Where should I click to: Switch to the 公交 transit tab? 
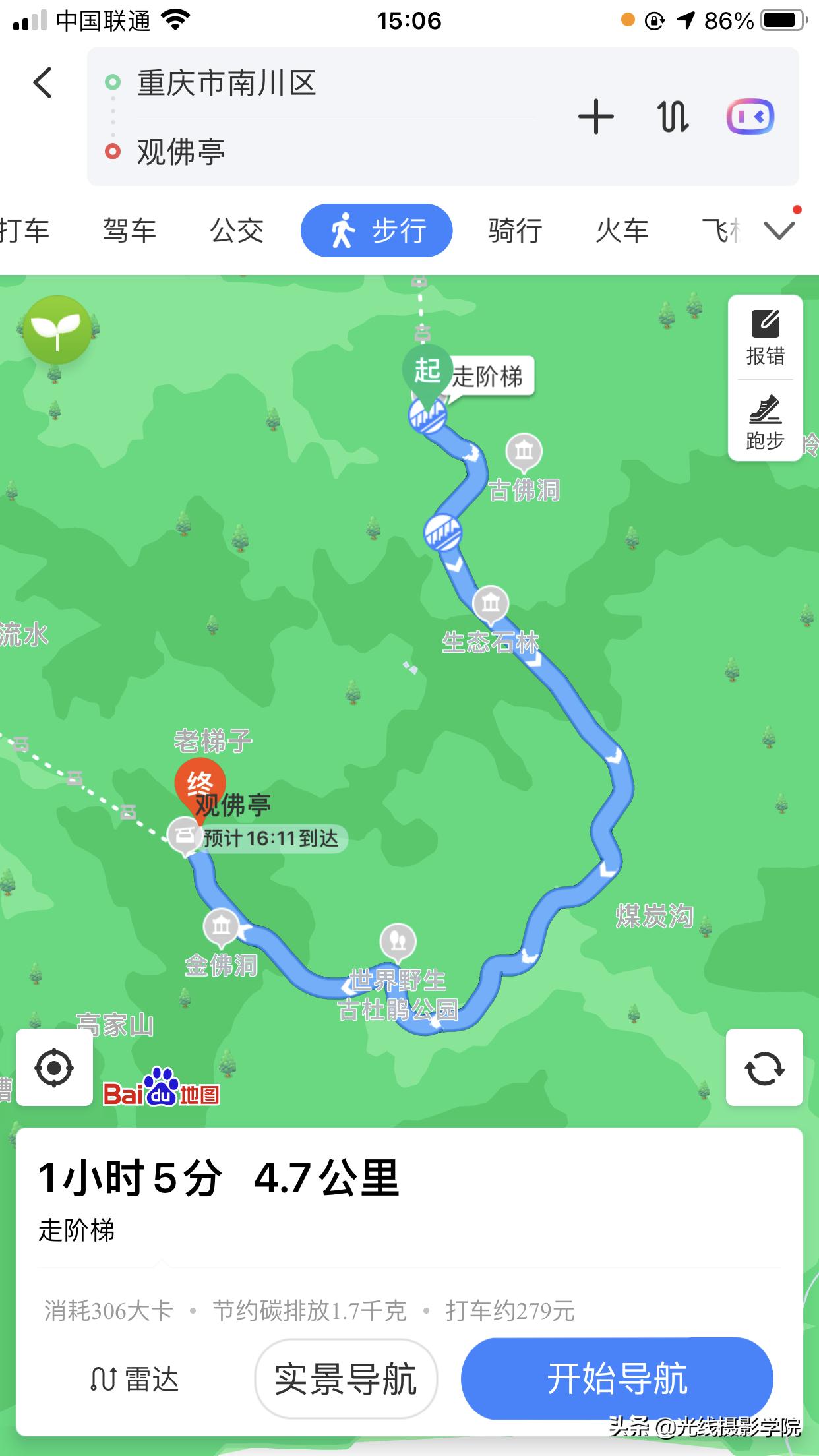click(x=237, y=230)
